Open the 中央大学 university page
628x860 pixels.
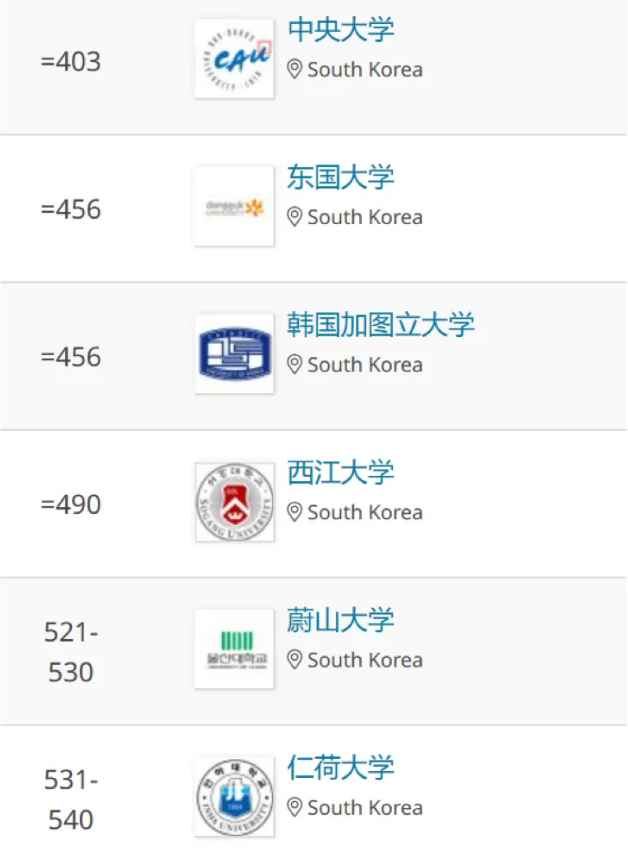pos(341,30)
